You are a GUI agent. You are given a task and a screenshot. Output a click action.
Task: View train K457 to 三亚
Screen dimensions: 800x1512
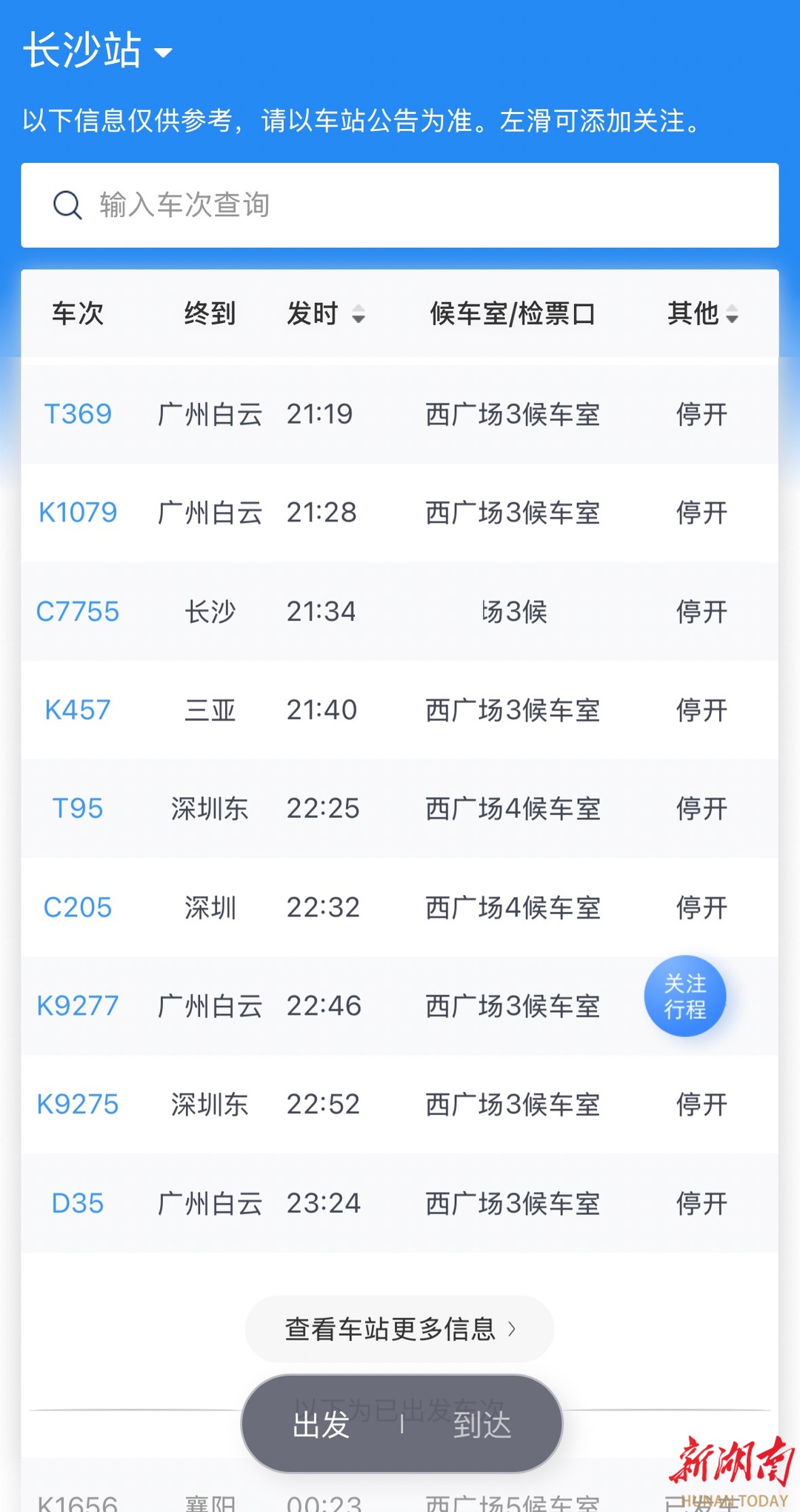pos(400,710)
